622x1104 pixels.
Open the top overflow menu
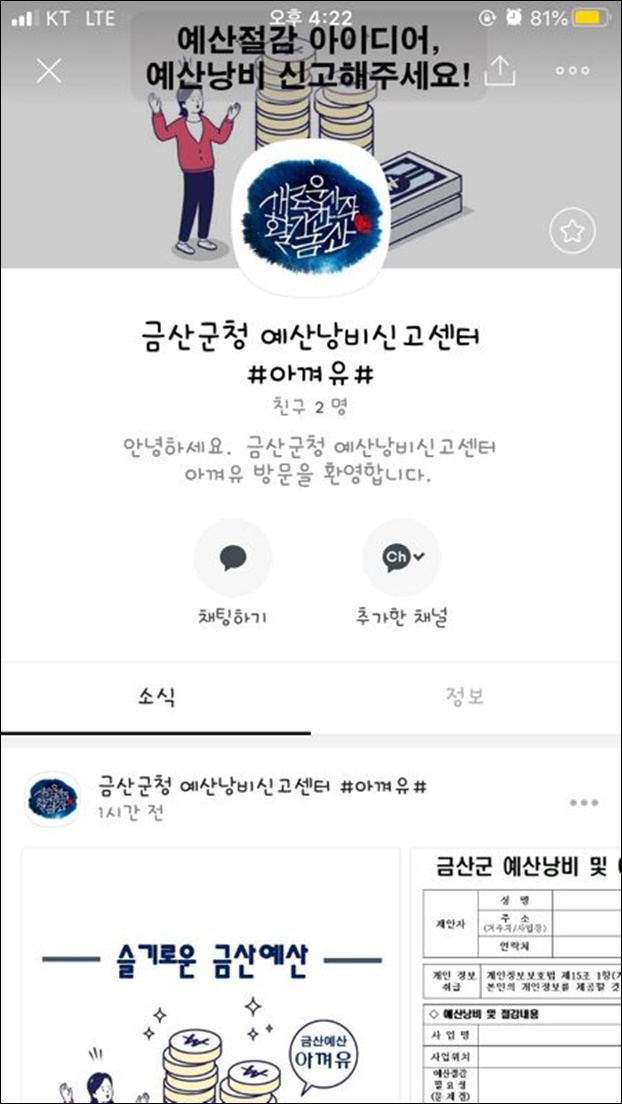pos(572,70)
